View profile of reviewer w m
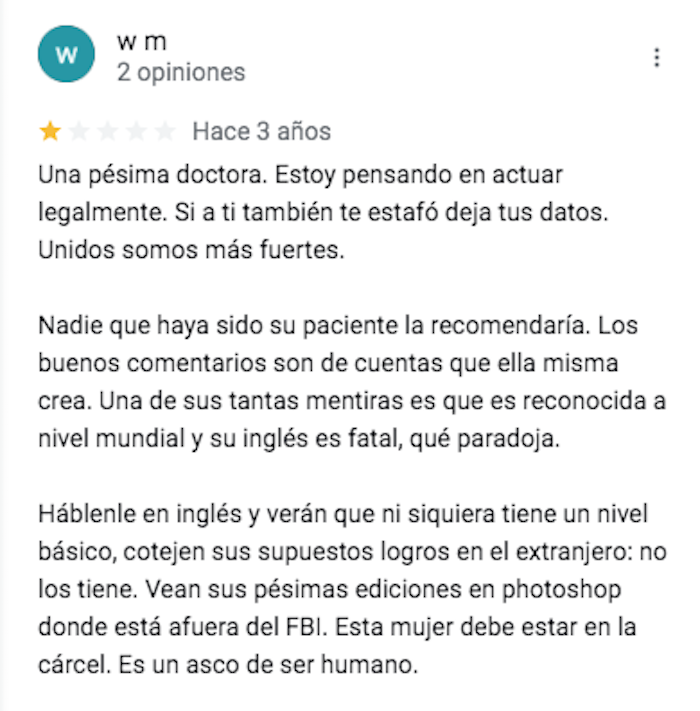 (x=141, y=42)
